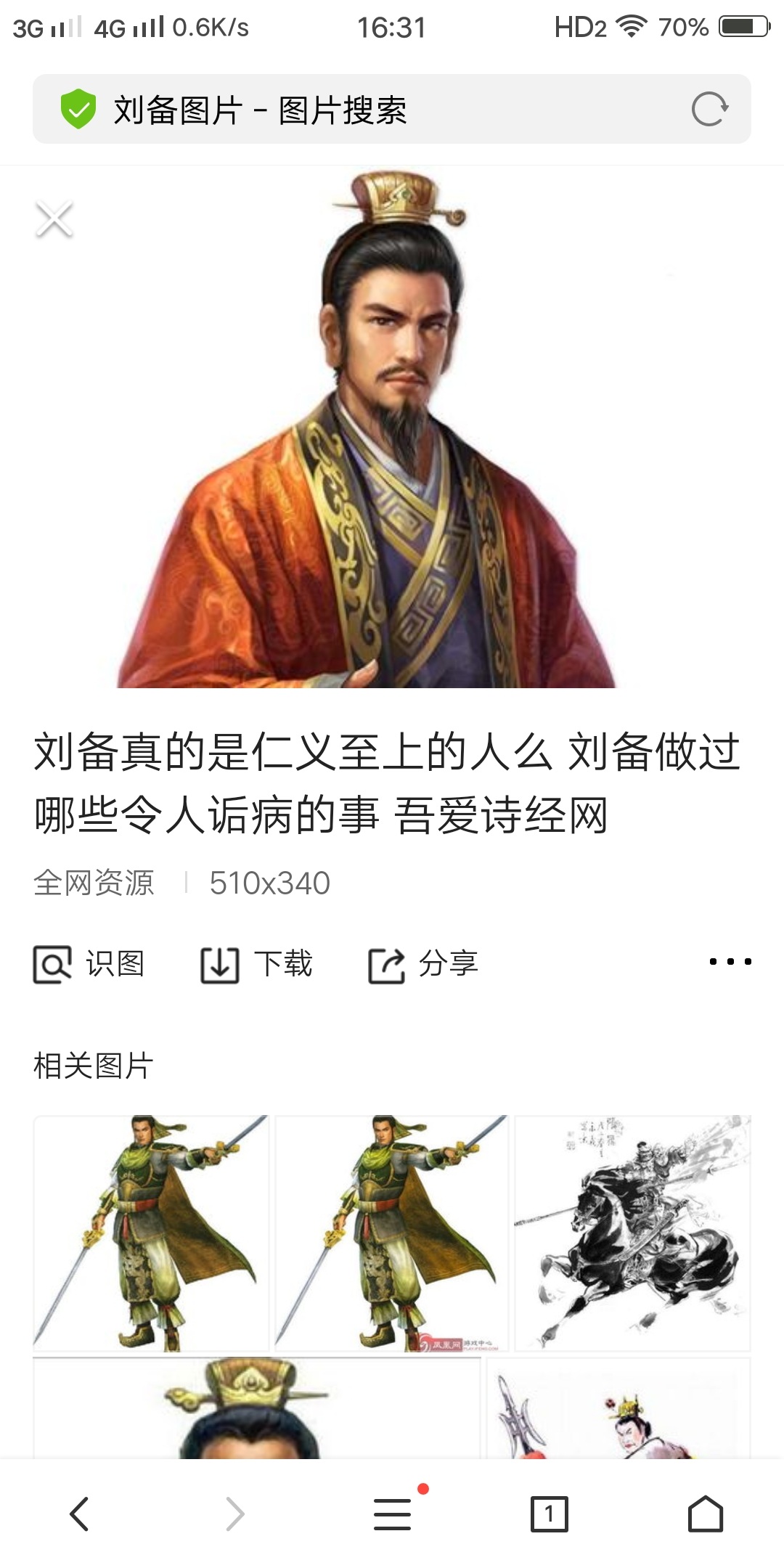Open the ink-painting horseman related image
The height and width of the screenshot is (1568, 784).
(x=632, y=1233)
